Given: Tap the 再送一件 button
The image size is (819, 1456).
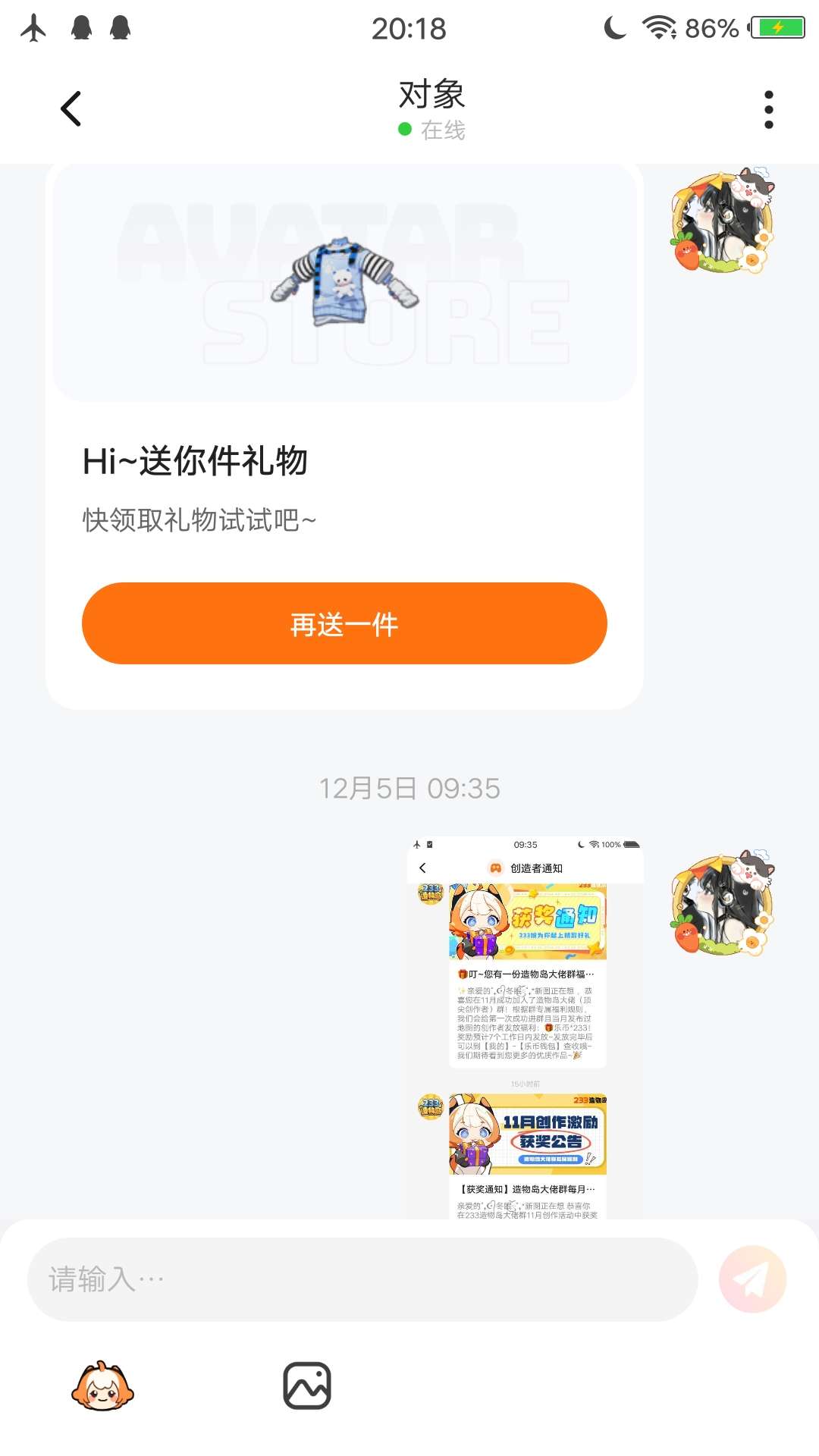Looking at the screenshot, I should pyautogui.click(x=344, y=623).
